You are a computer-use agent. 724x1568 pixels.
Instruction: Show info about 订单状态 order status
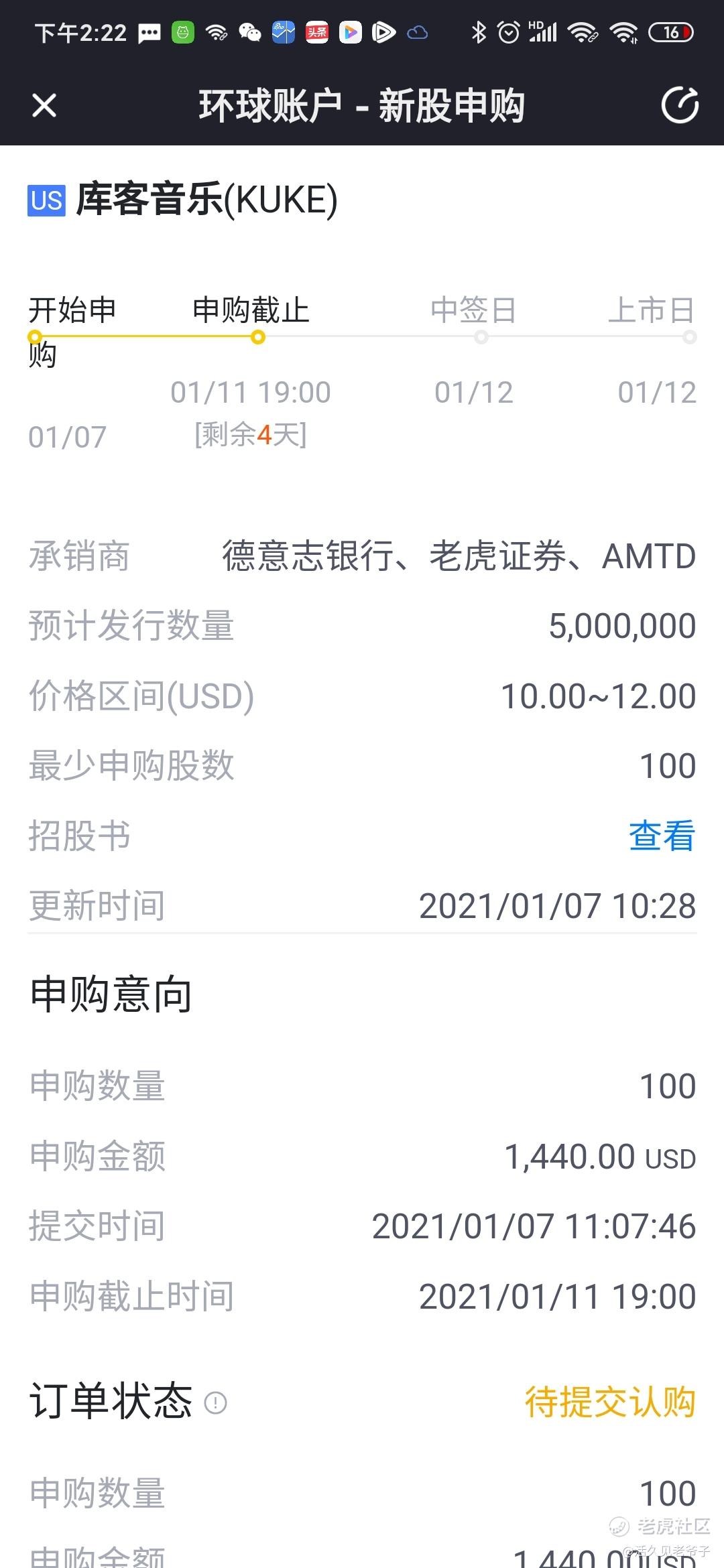[215, 1402]
